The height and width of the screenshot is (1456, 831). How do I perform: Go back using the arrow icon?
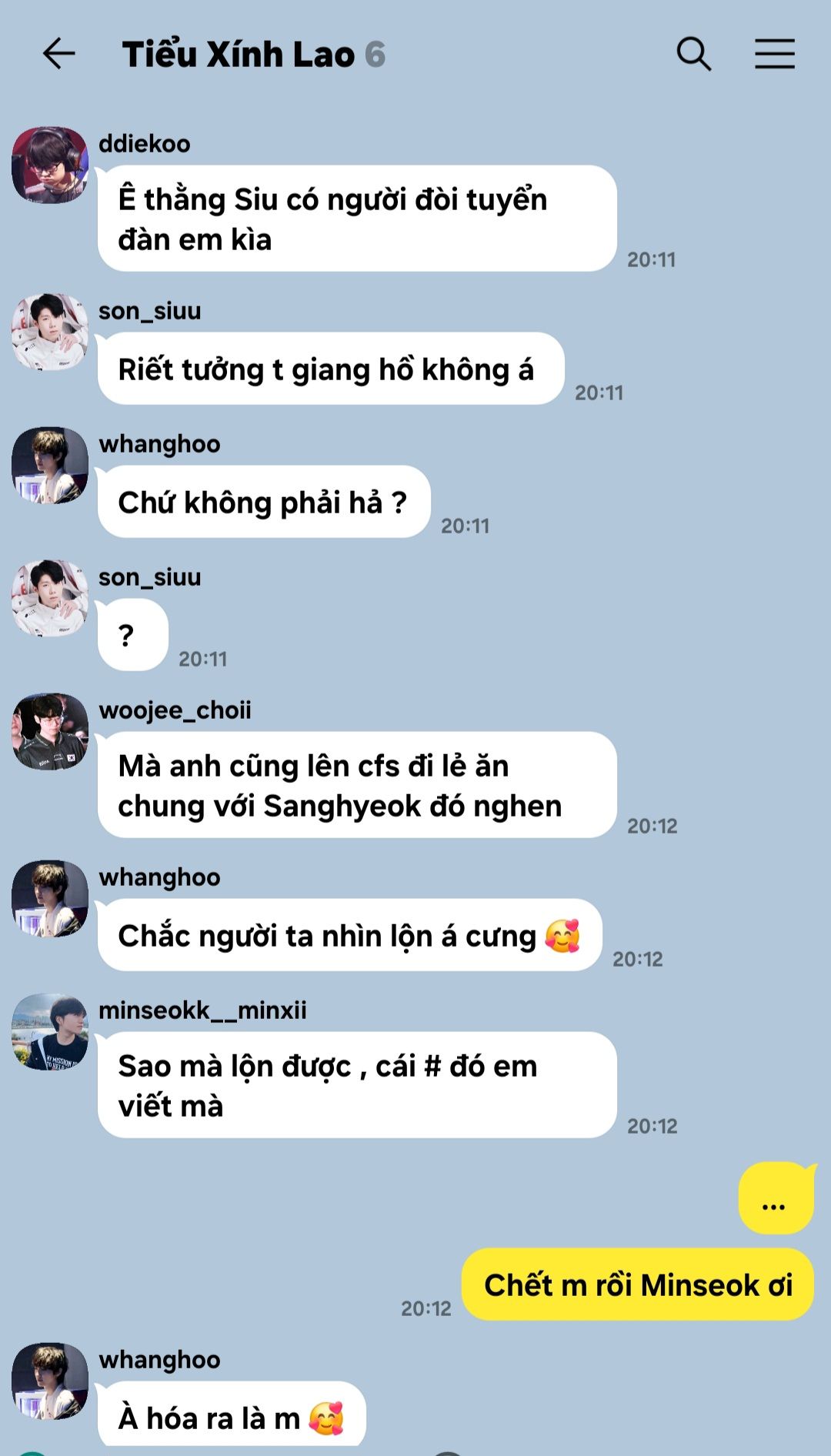coord(58,54)
